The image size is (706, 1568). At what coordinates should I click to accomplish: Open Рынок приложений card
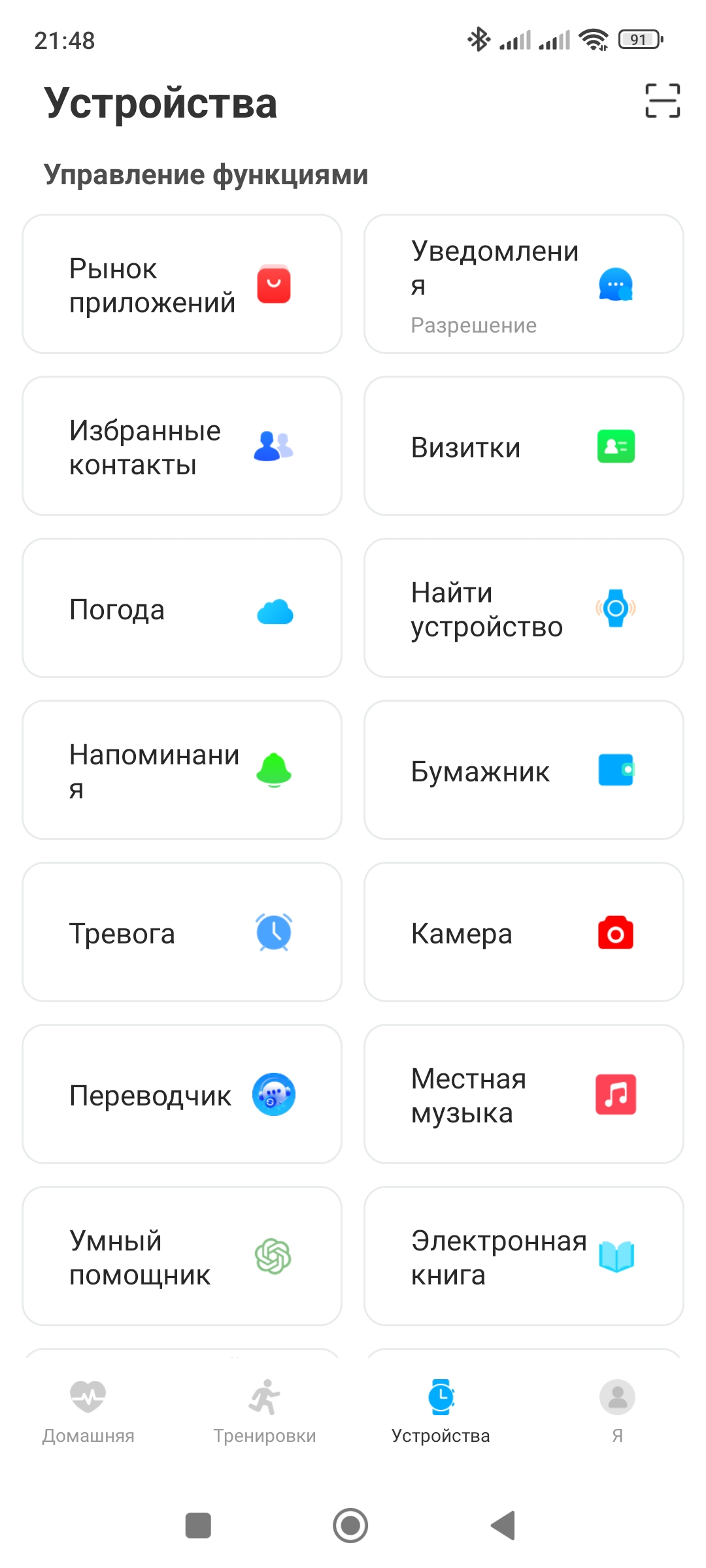pos(182,284)
